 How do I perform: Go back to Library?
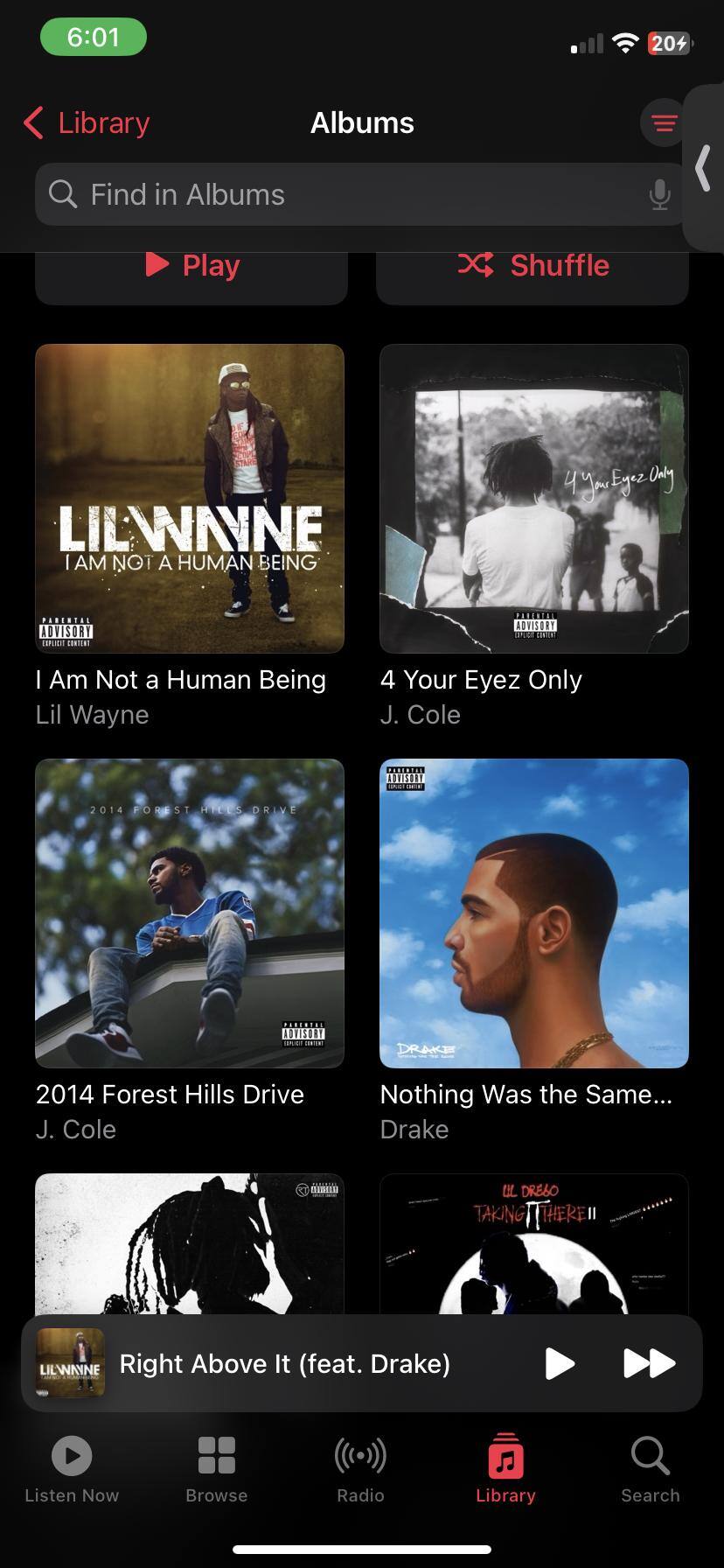click(x=87, y=123)
